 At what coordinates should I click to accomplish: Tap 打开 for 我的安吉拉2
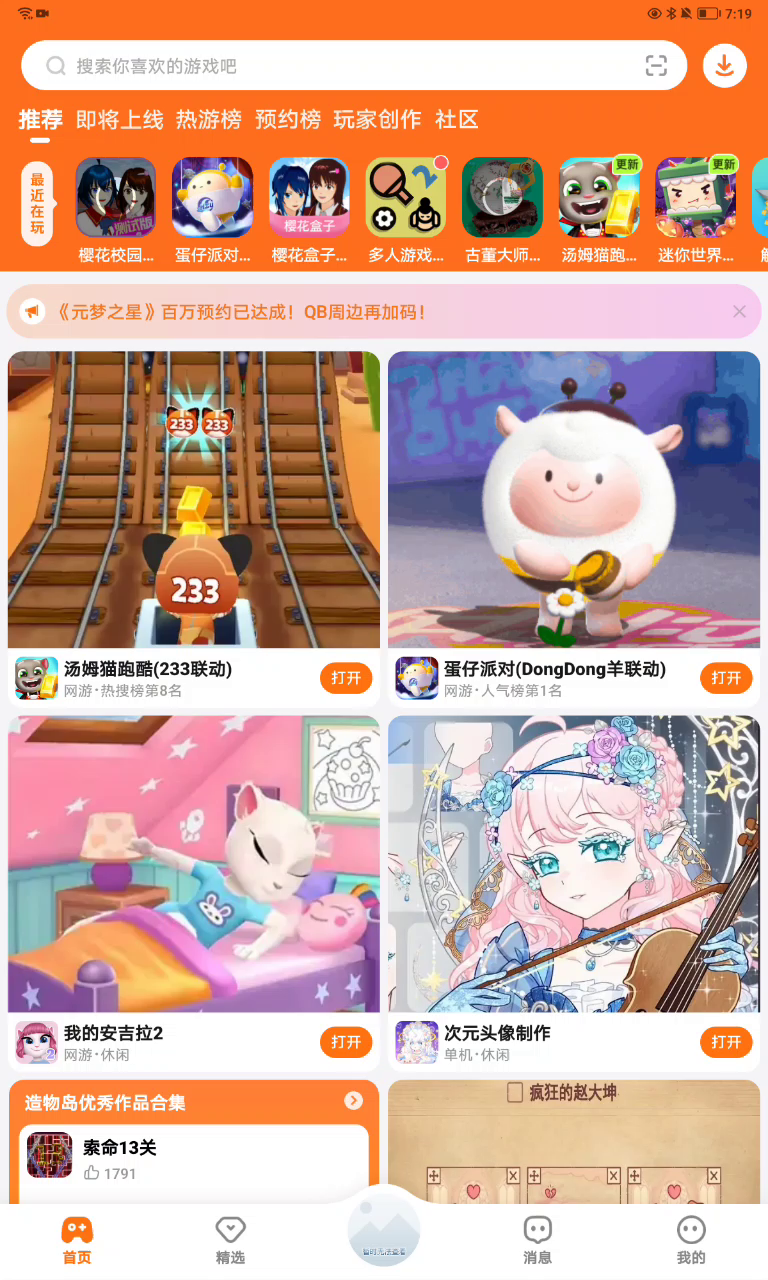[x=346, y=1042]
